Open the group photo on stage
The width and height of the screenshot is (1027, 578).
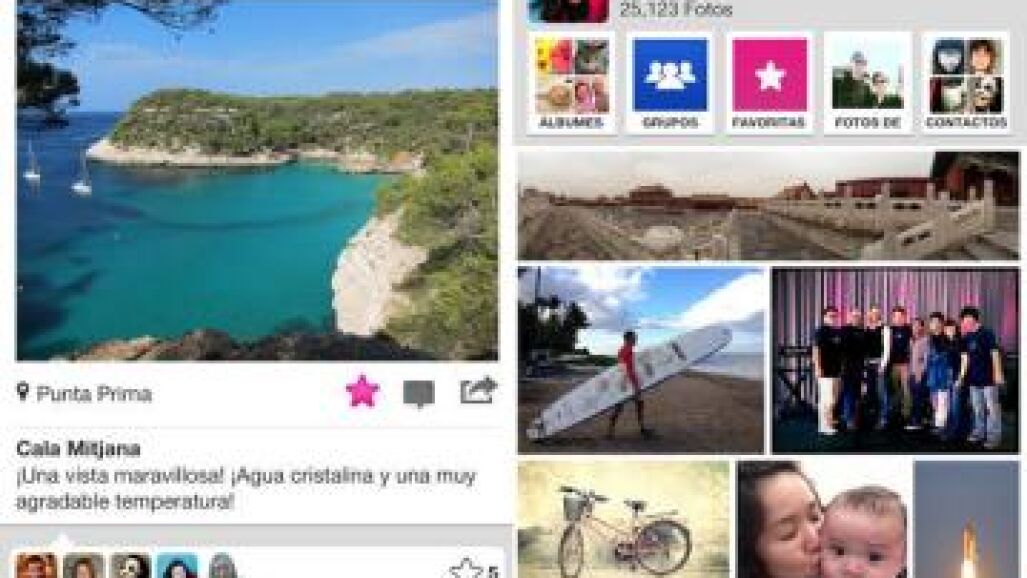(894, 359)
